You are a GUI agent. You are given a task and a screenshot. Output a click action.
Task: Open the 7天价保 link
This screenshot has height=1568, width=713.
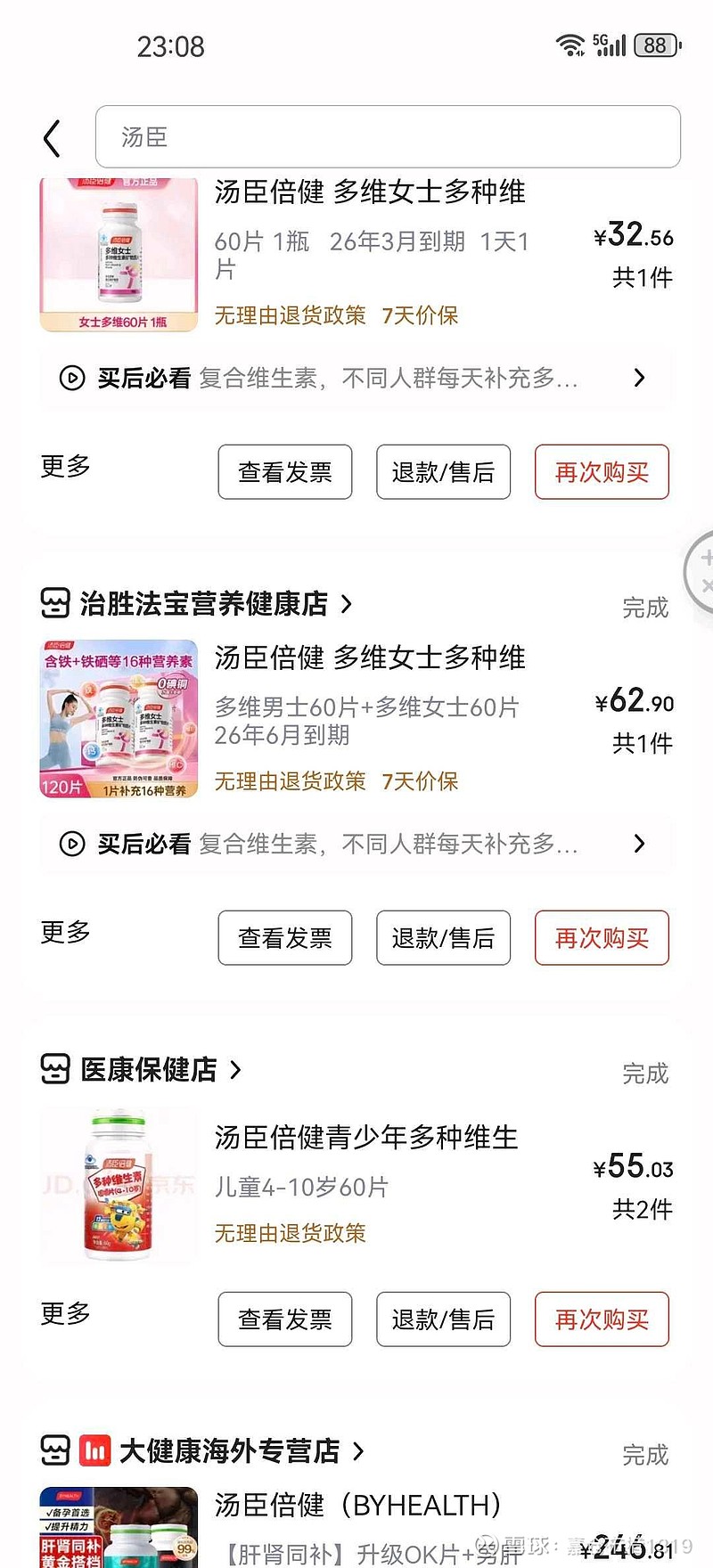tap(421, 315)
